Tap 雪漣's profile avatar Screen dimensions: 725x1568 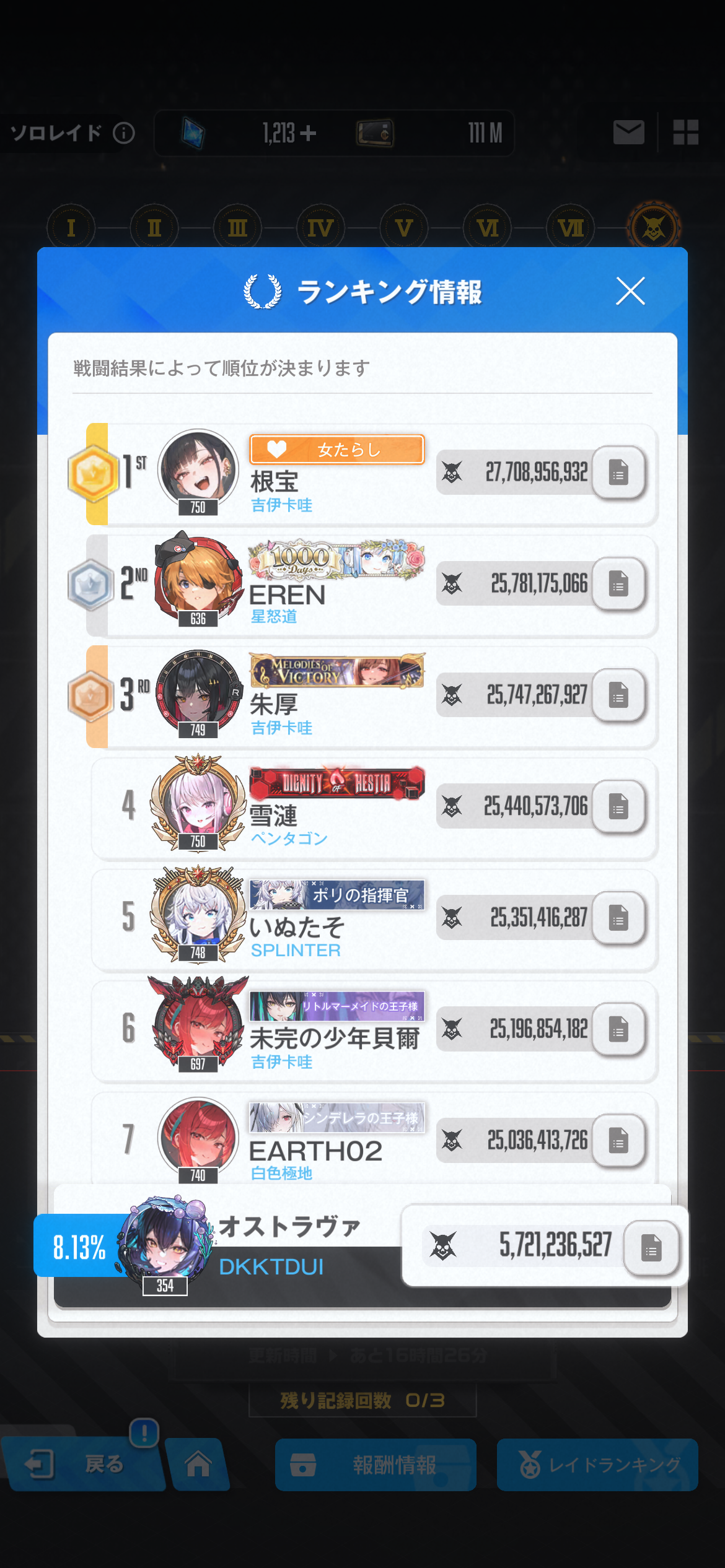pyautogui.click(x=198, y=803)
